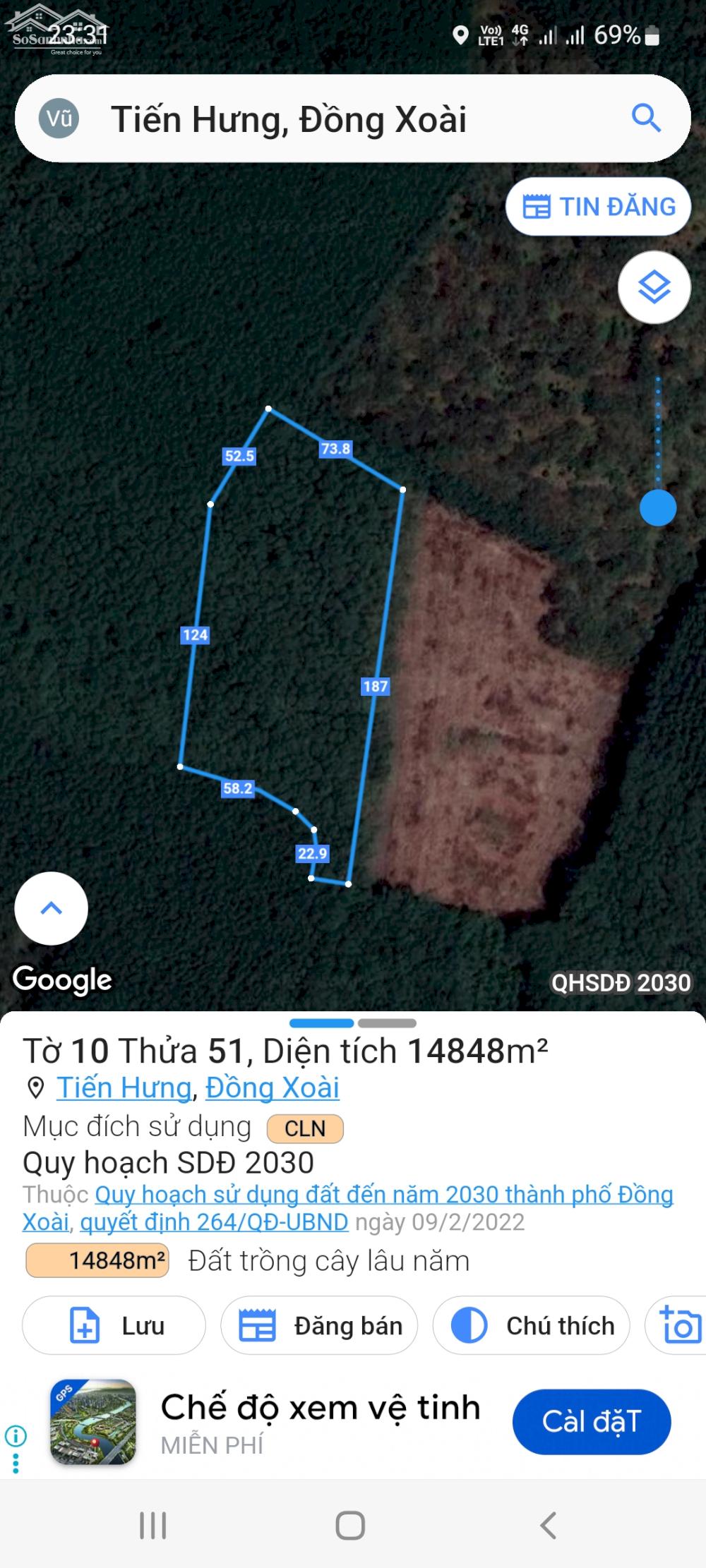Tap the Vũ profile avatar
Viewport: 706px width, 1568px height.
click(59, 120)
